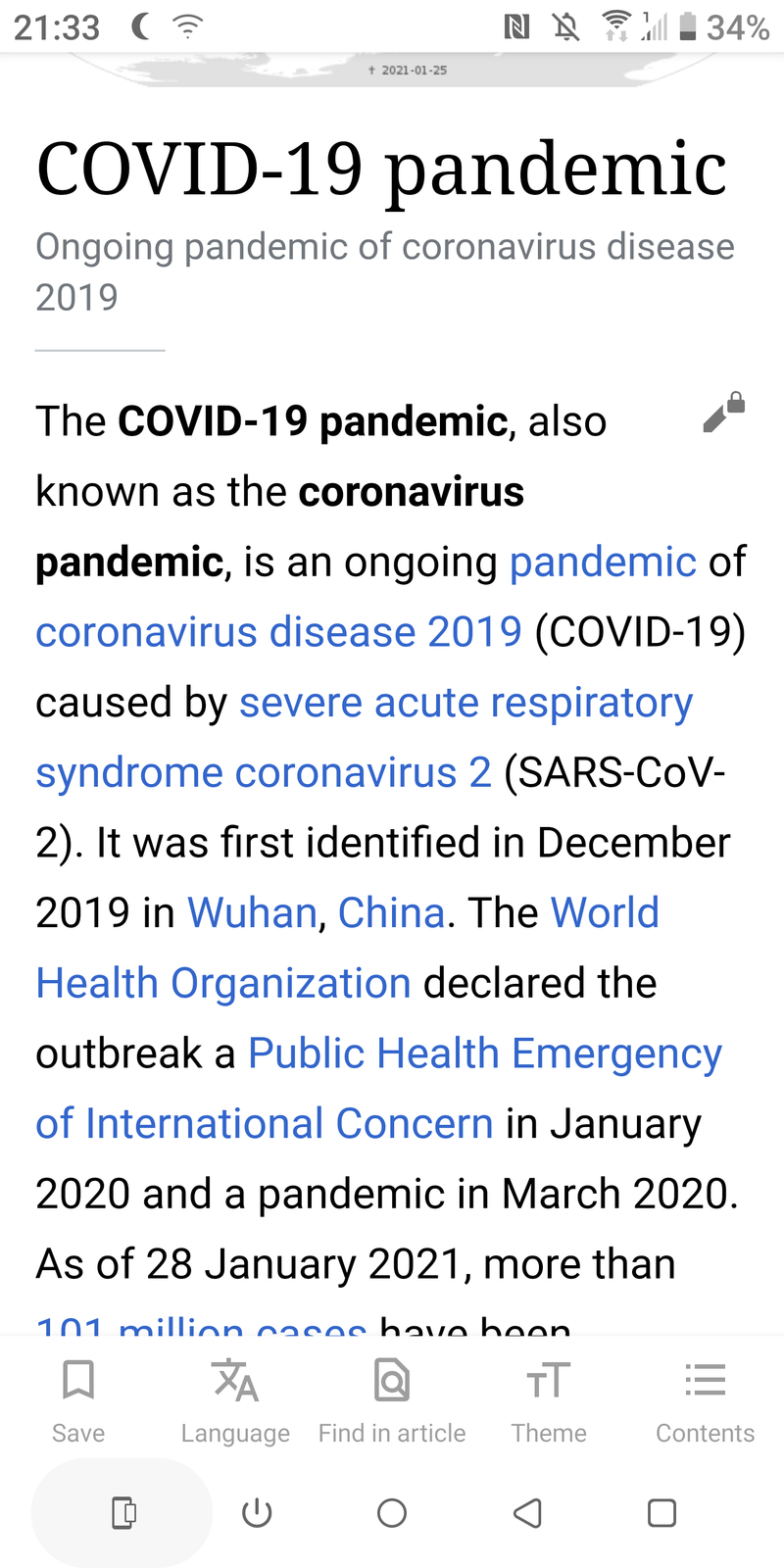Open the recent apps overview
Screen dimensions: 784x1568
(x=662, y=1513)
